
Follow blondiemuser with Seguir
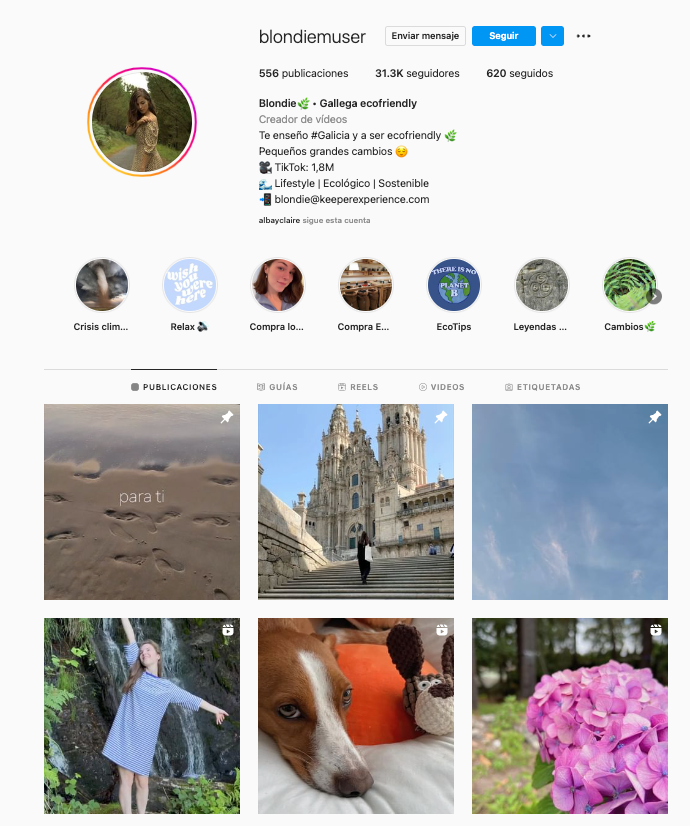[x=503, y=36]
